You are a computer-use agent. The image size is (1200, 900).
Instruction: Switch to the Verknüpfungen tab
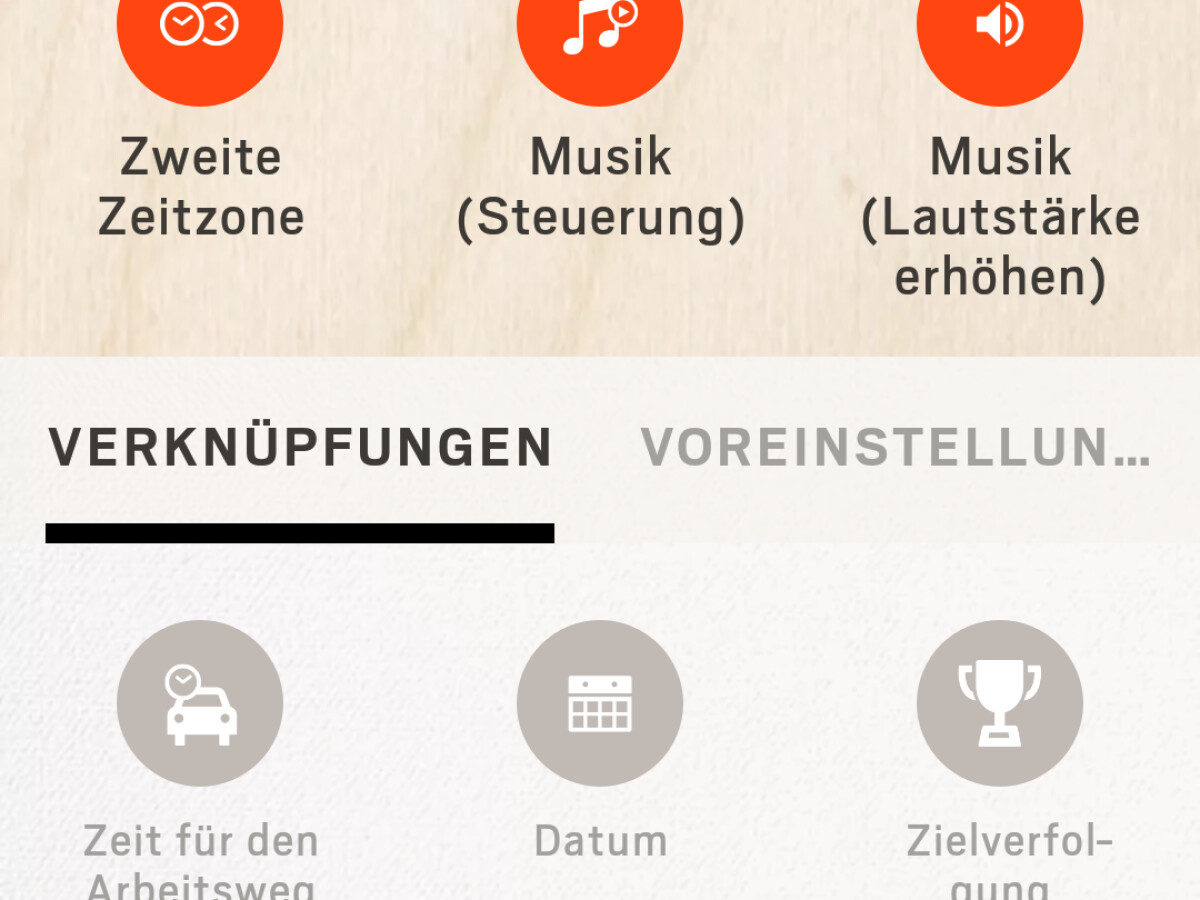(x=300, y=448)
